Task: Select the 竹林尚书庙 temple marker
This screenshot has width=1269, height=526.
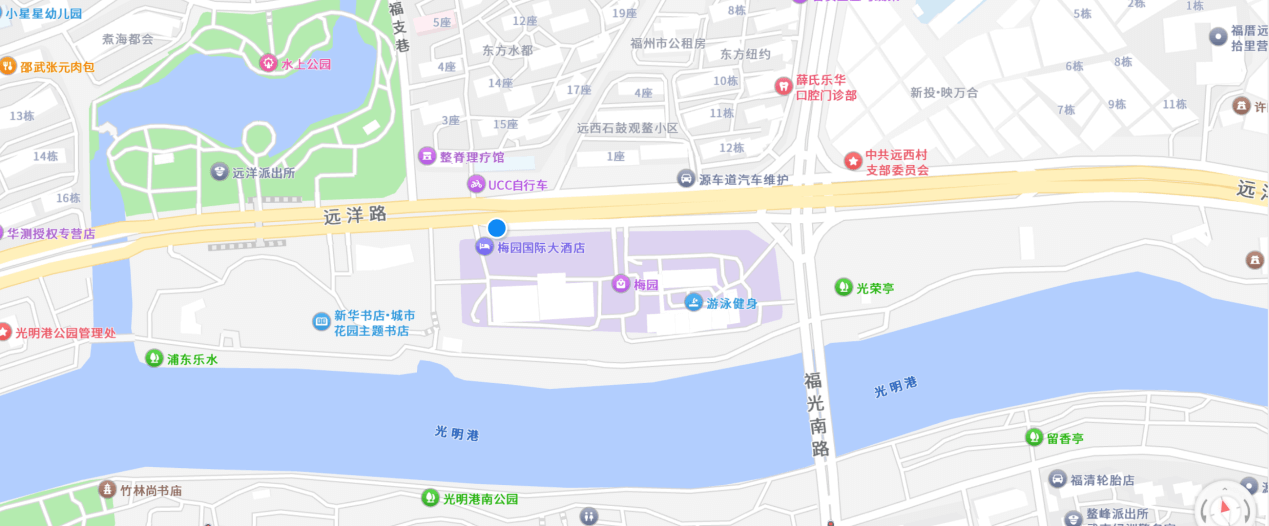Action: [x=107, y=490]
